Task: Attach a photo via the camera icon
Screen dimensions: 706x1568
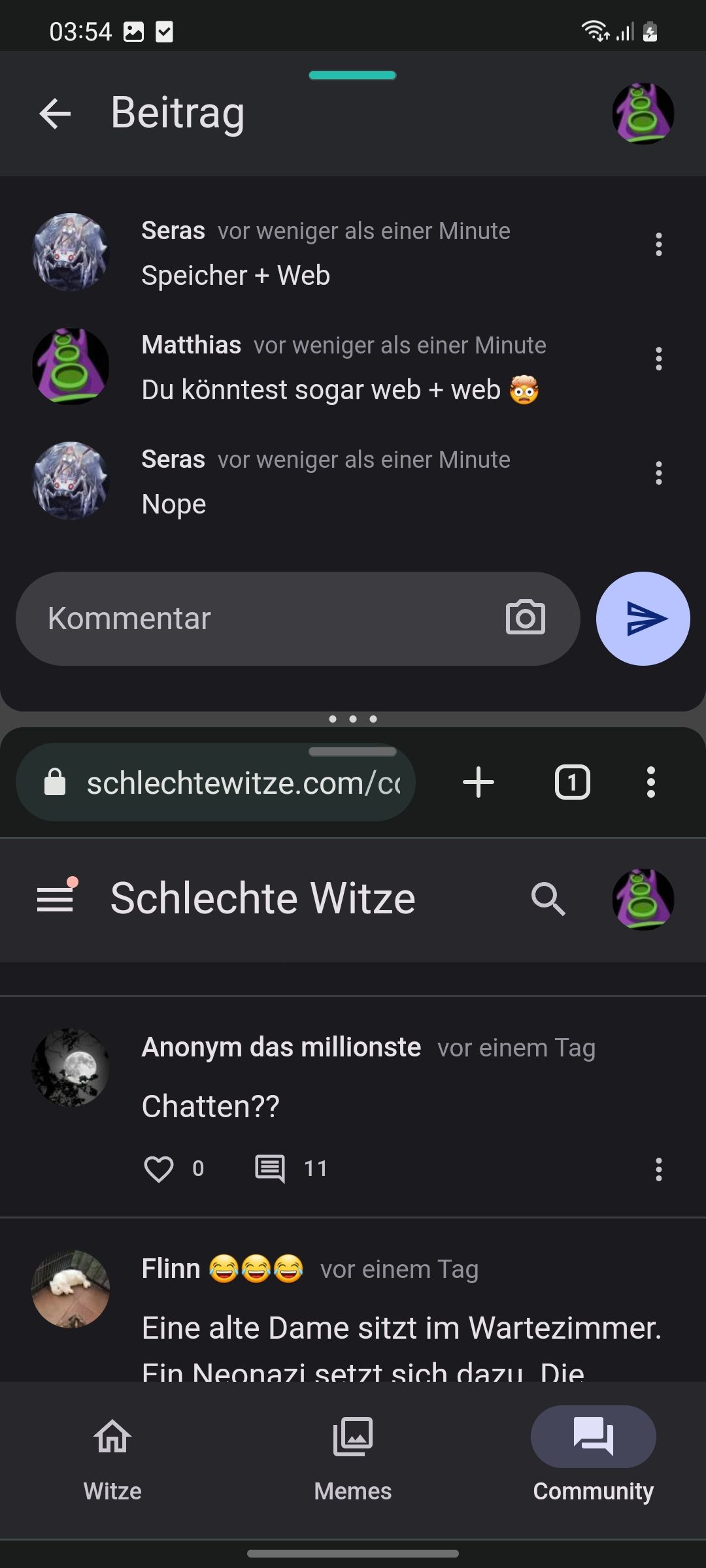Action: [525, 617]
